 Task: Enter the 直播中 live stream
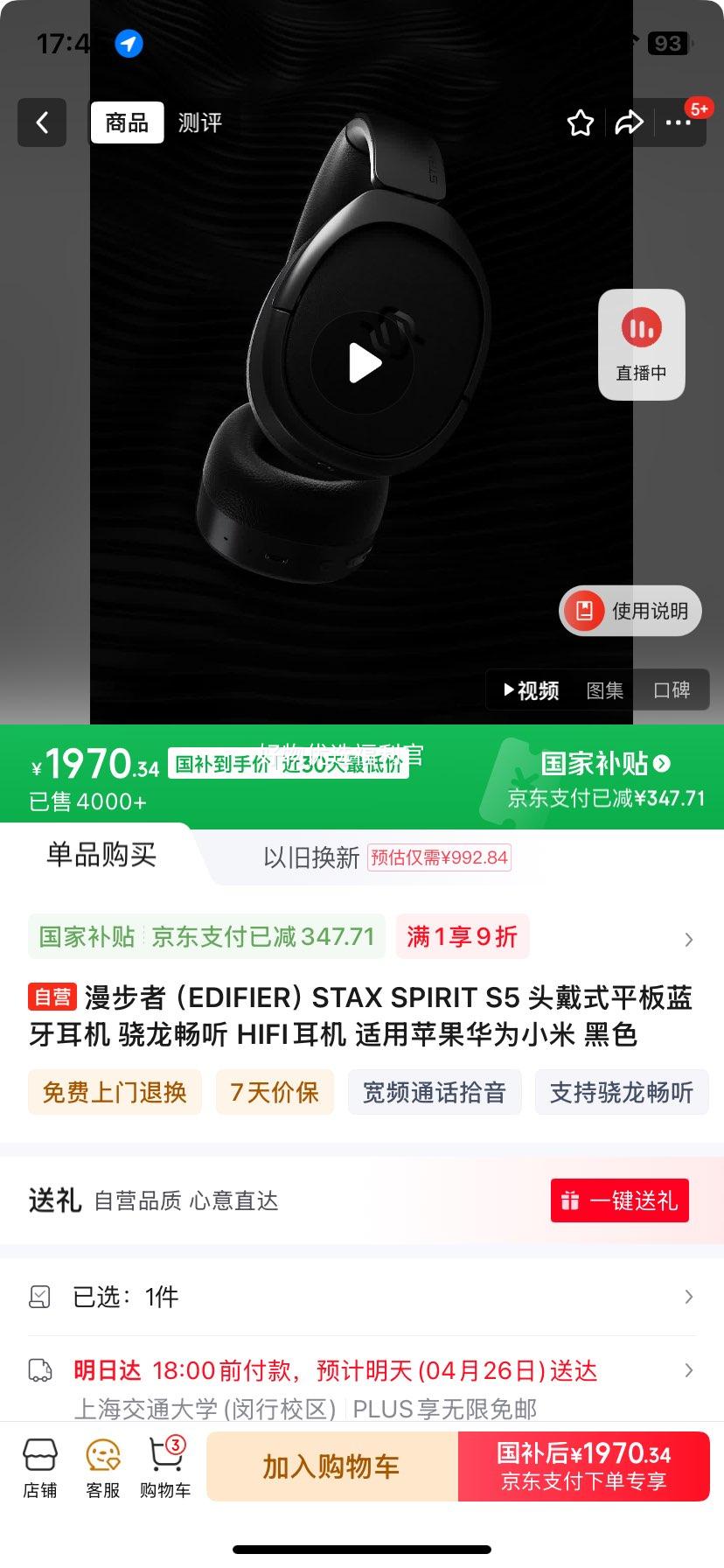pos(641,344)
